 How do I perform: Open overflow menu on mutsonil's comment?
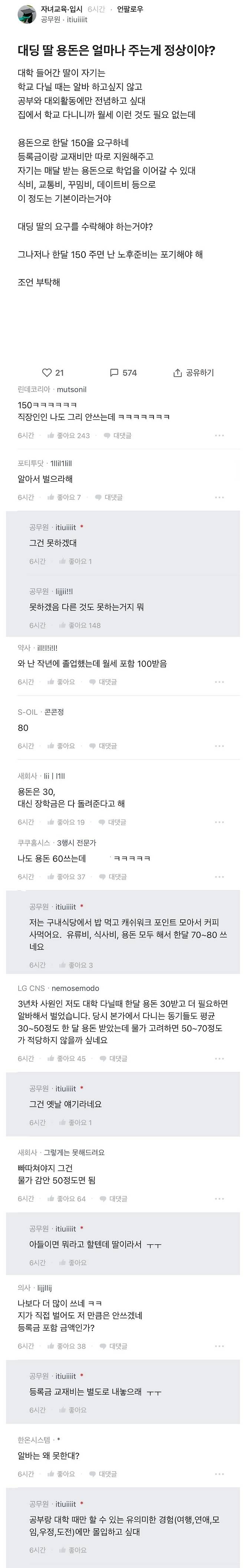pos(220,435)
